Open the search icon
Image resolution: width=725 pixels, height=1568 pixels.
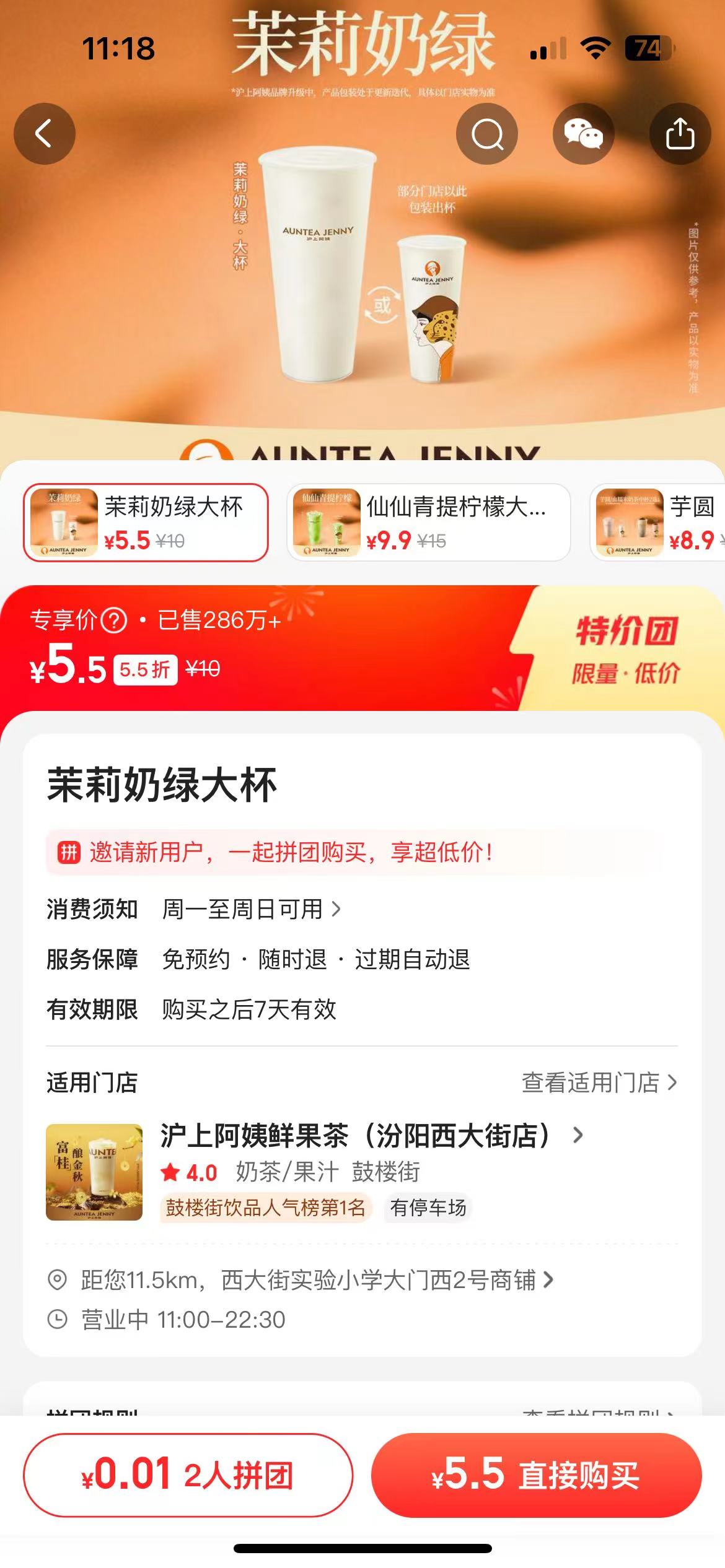(x=487, y=134)
